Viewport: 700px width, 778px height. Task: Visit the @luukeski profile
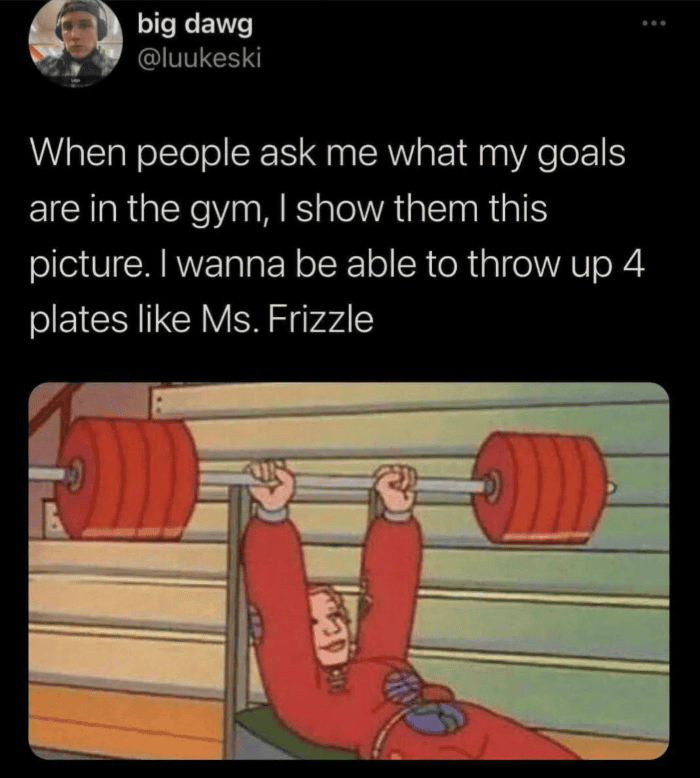[x=200, y=59]
